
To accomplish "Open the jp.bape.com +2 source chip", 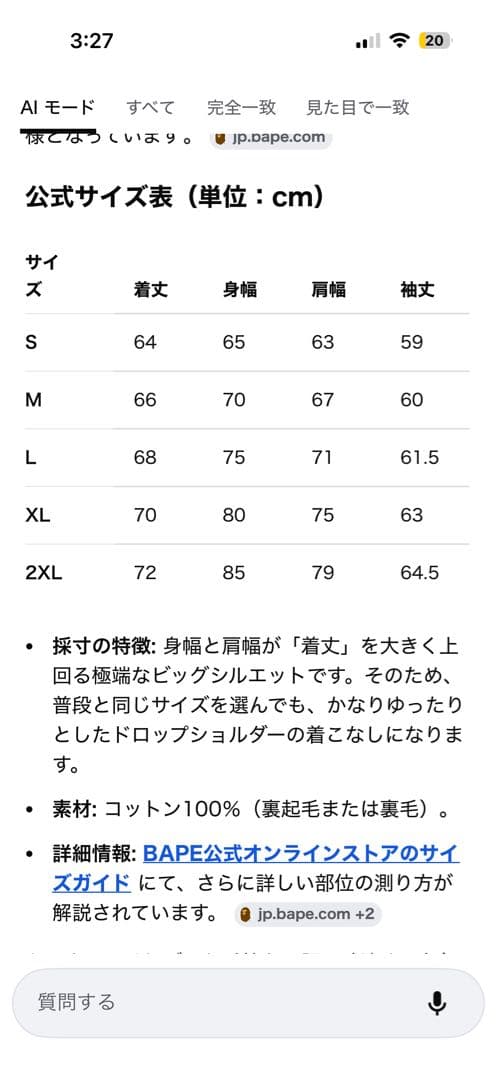I will click(x=308, y=914).
